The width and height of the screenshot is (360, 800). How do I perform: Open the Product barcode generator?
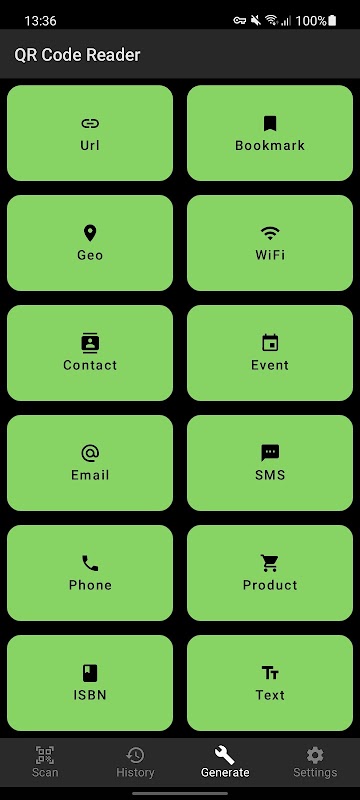tap(270, 573)
